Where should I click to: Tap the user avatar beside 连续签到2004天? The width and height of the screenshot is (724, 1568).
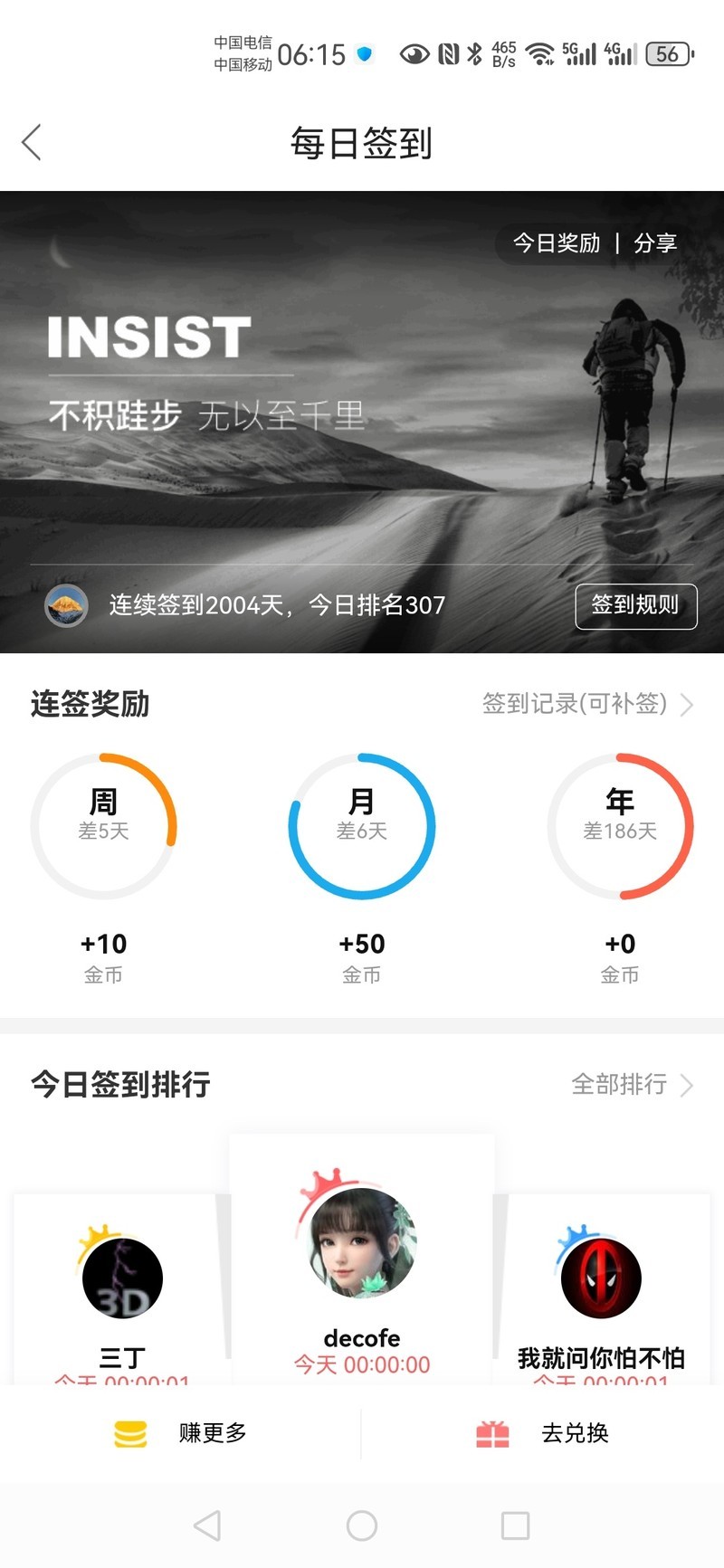point(66,605)
